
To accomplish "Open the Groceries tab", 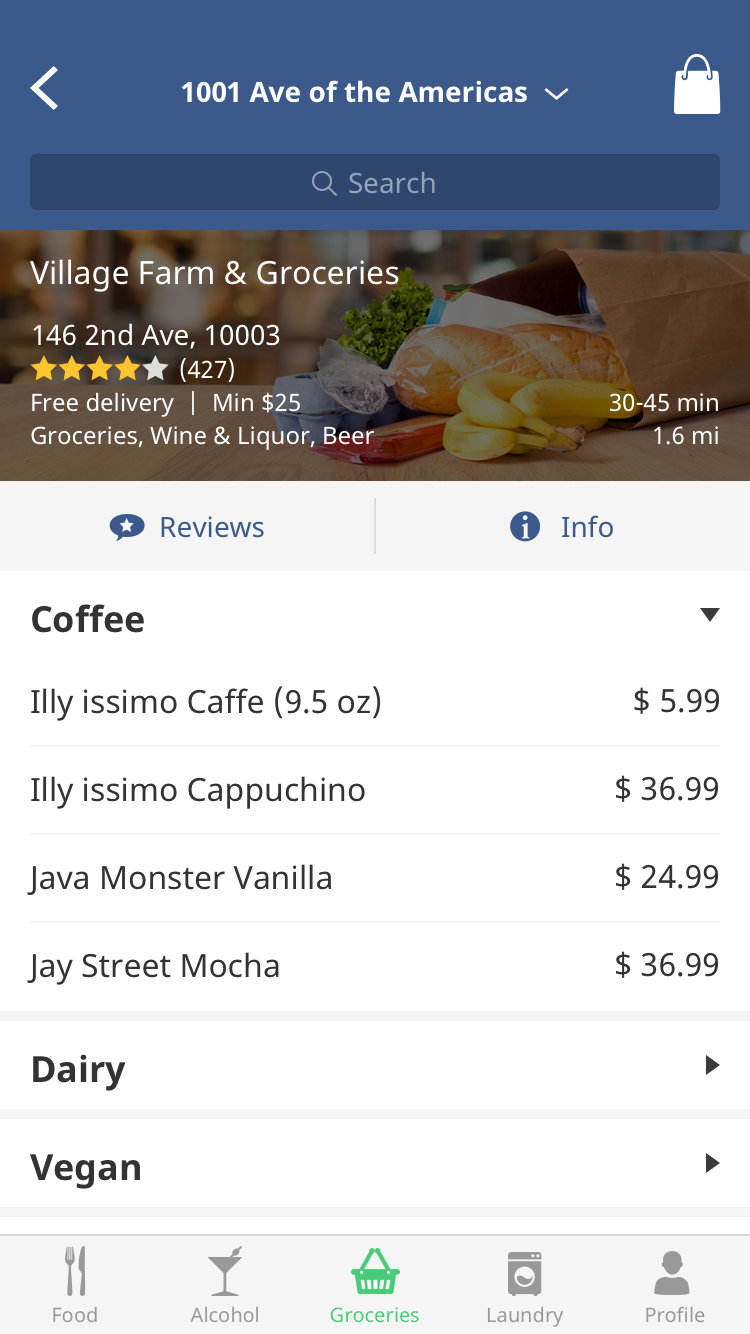I will (375, 1285).
